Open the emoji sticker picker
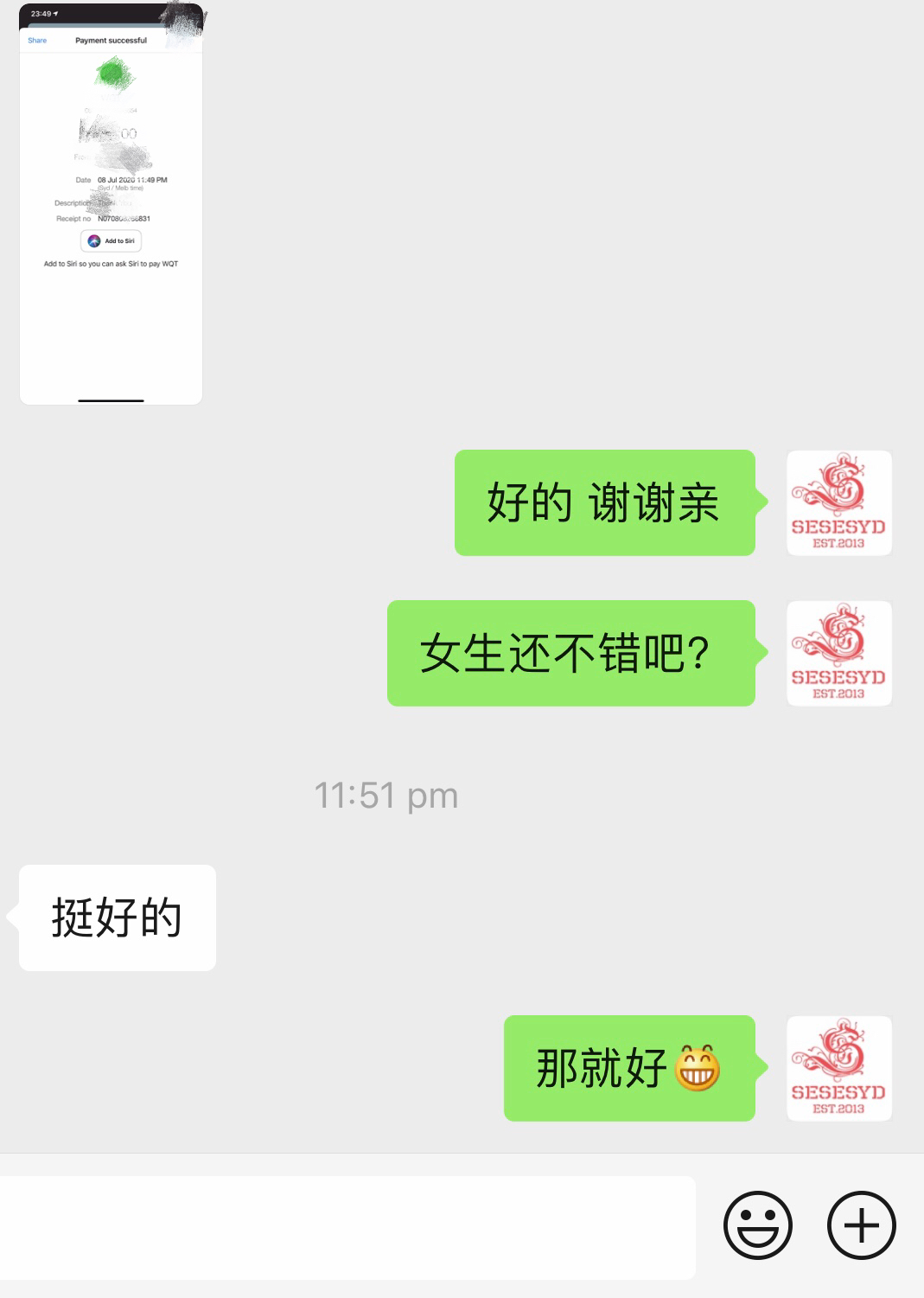The height and width of the screenshot is (1298, 924). tap(757, 1225)
